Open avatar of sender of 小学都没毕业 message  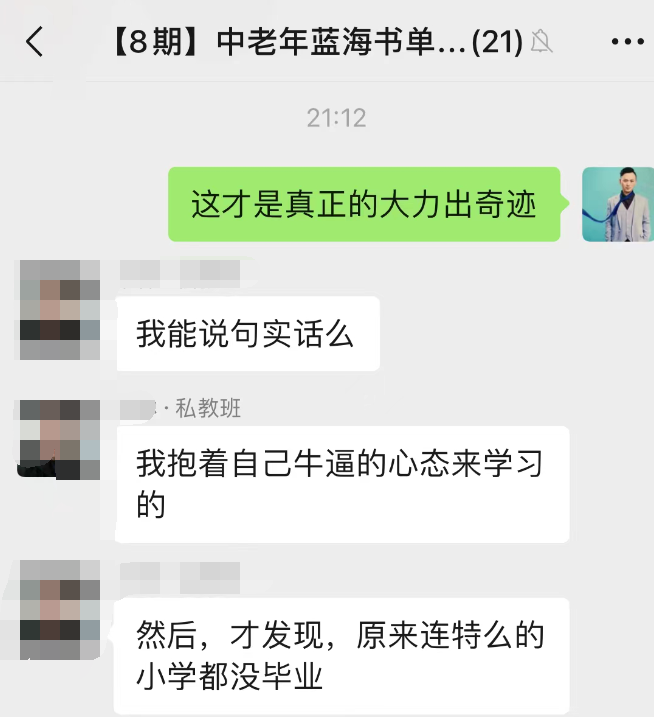pos(60,610)
